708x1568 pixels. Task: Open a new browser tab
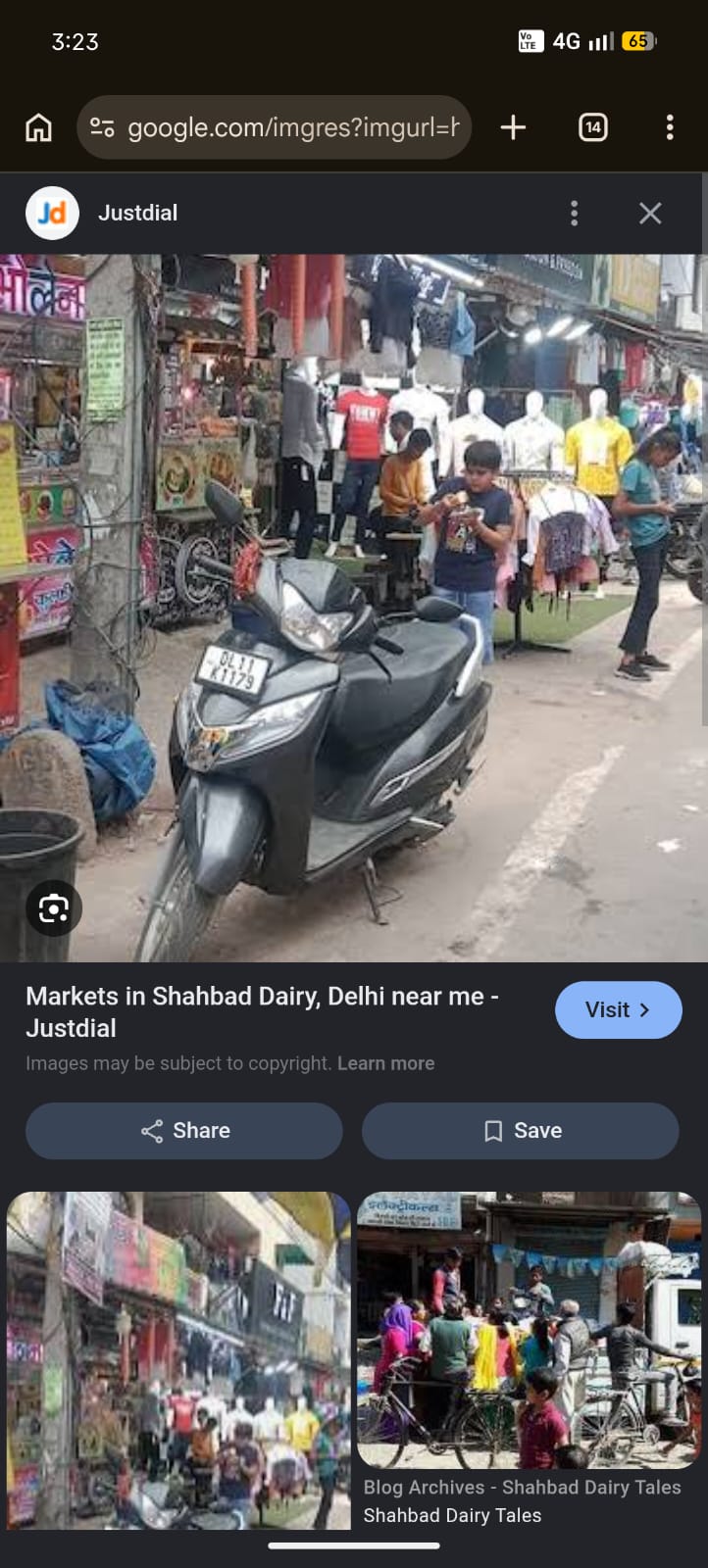pyautogui.click(x=513, y=127)
